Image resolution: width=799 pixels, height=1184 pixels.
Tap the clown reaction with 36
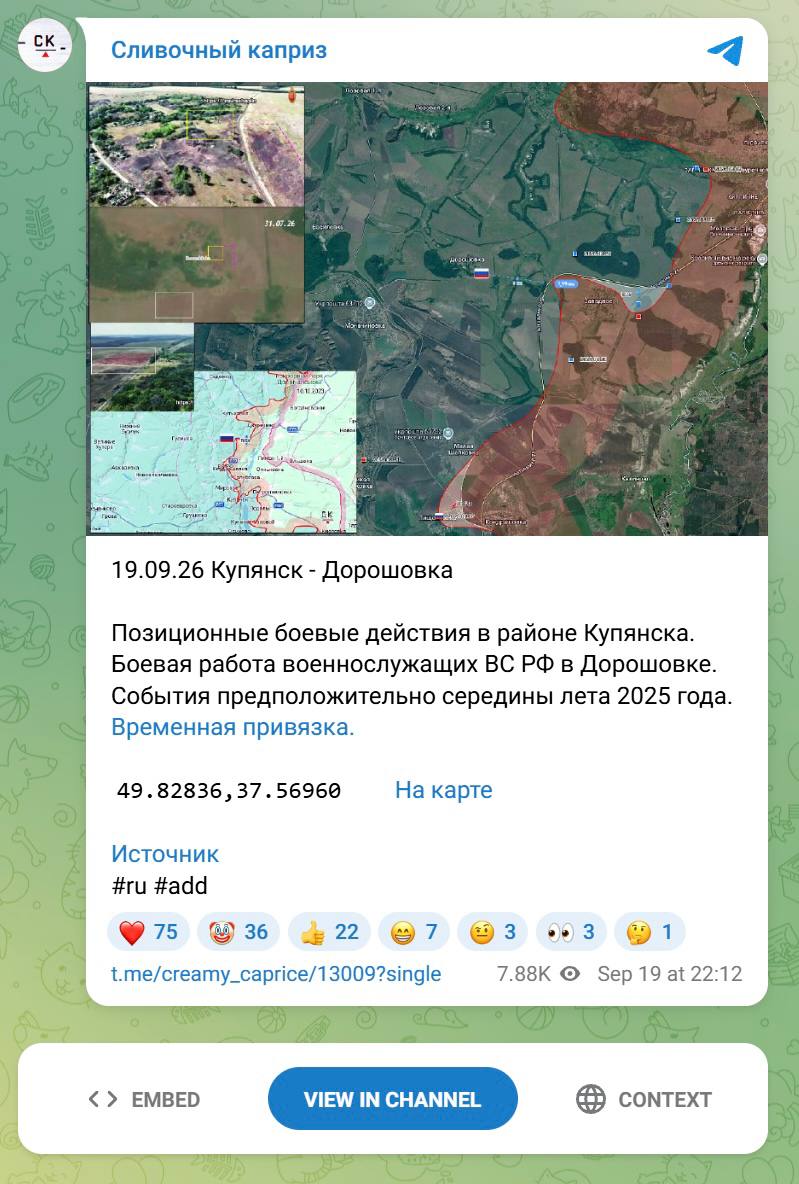coord(239,932)
